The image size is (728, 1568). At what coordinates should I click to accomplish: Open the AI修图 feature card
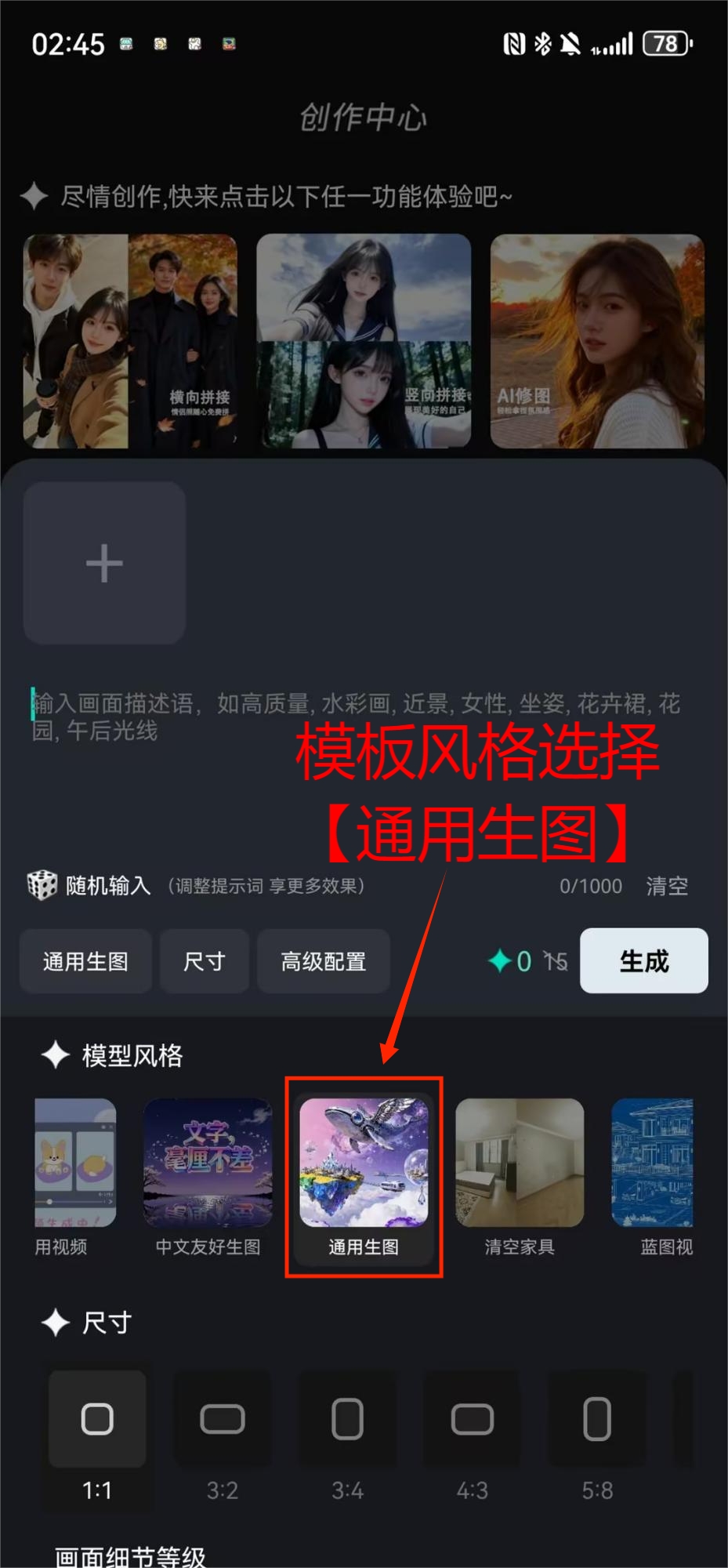(597, 342)
